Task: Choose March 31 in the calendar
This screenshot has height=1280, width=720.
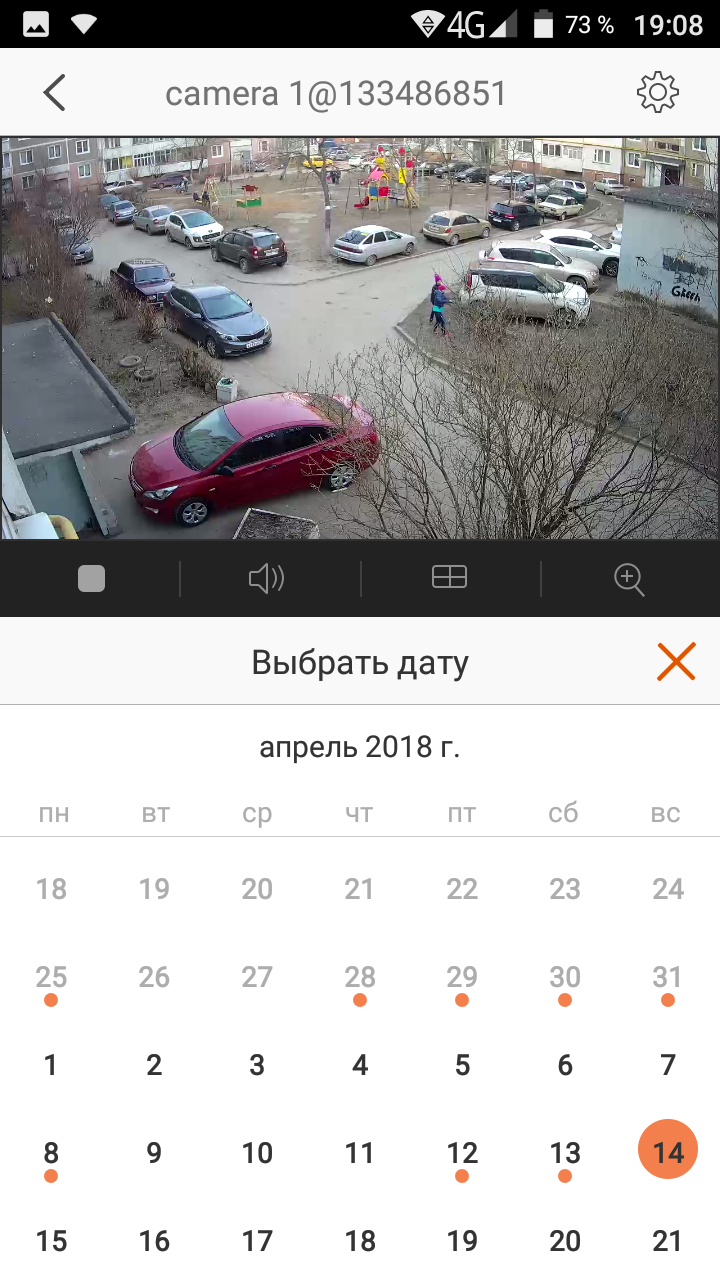Action: click(667, 978)
